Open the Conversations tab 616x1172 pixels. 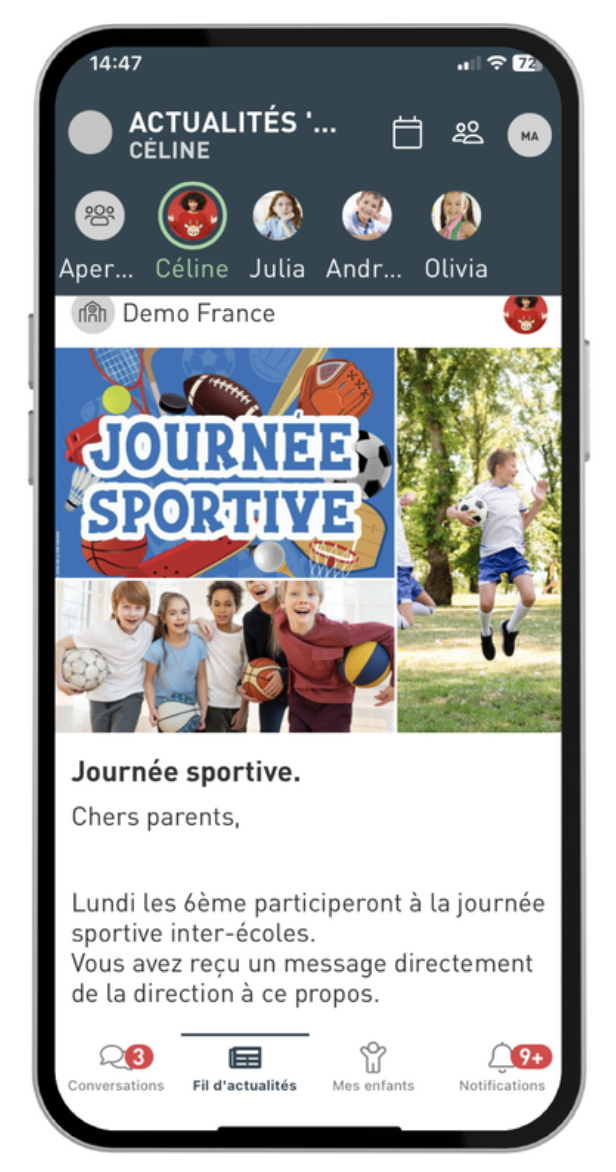click(116, 1067)
